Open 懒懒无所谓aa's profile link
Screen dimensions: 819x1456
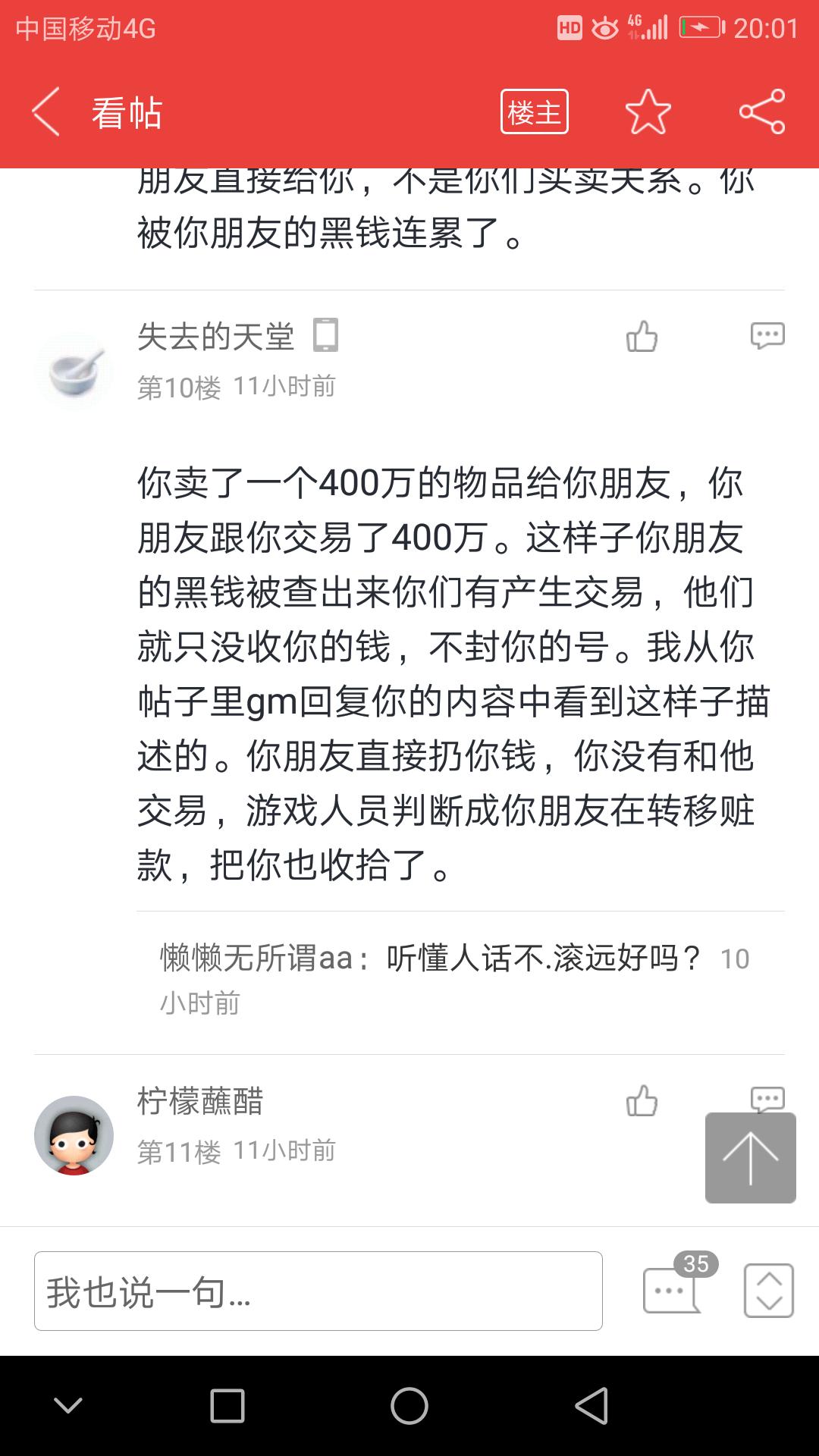pos(256,959)
